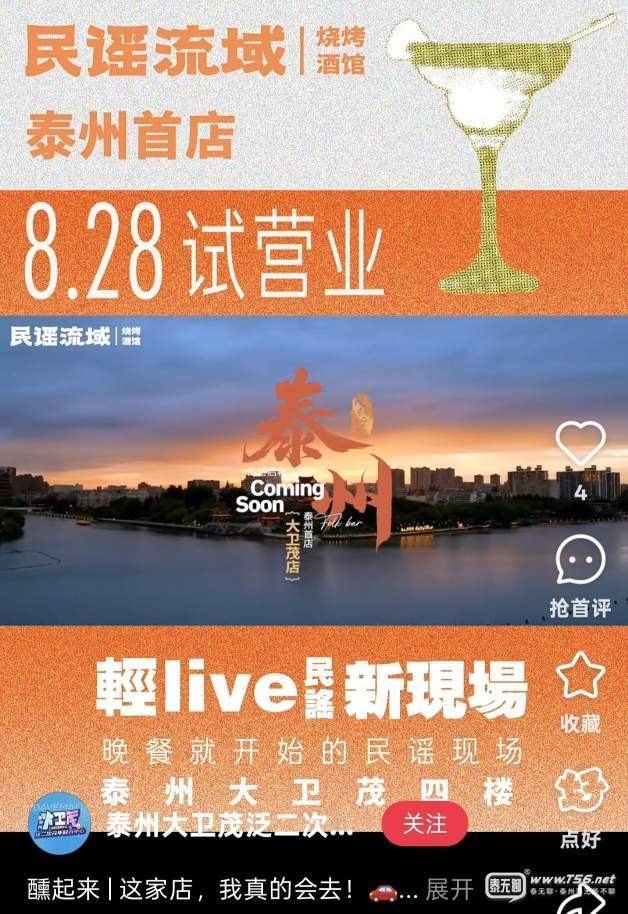Image resolution: width=628 pixels, height=914 pixels.
Task: Follow the author with the 关注 button
Action: [x=424, y=824]
